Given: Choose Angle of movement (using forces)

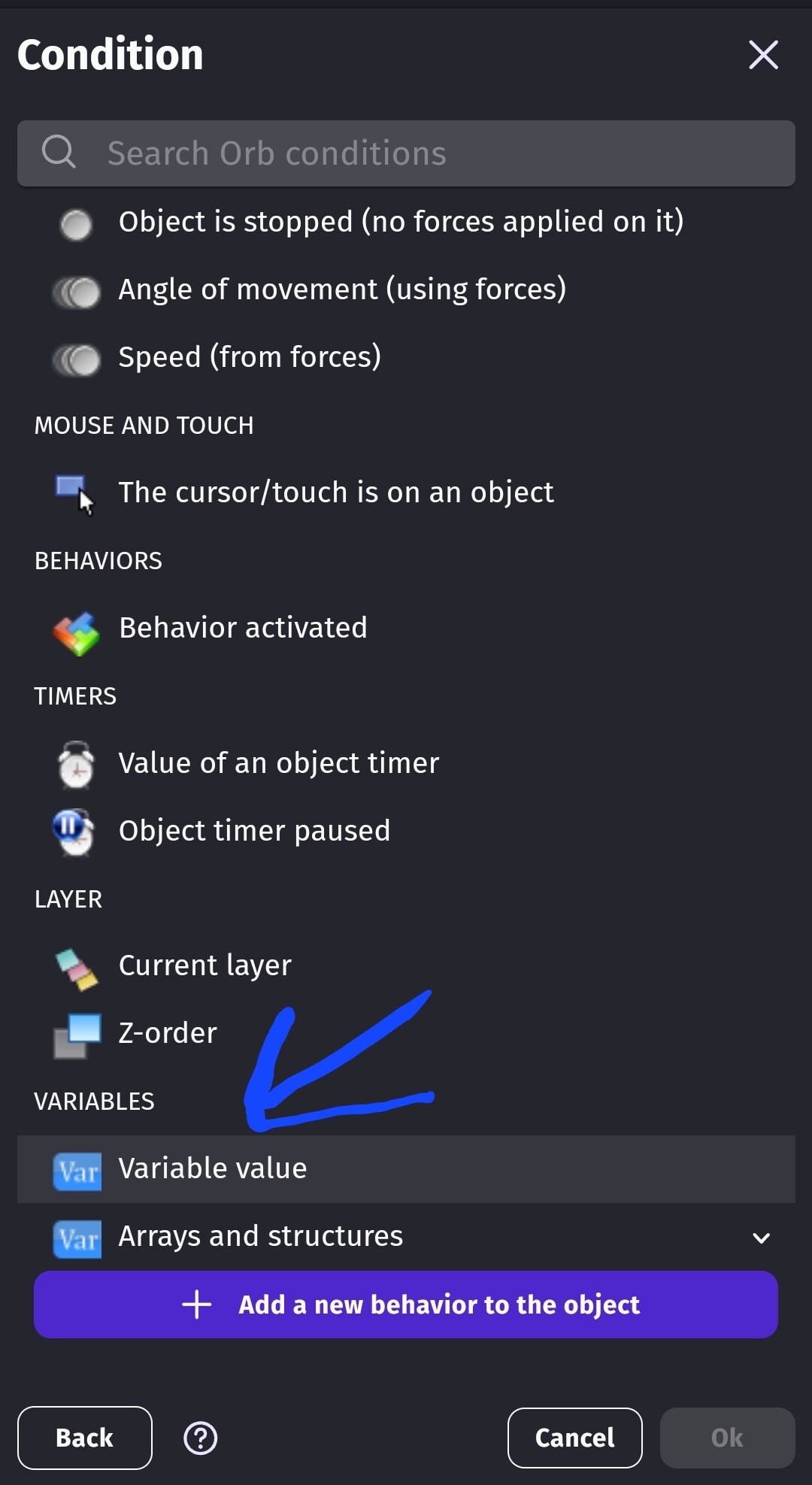Looking at the screenshot, I should coord(406,289).
